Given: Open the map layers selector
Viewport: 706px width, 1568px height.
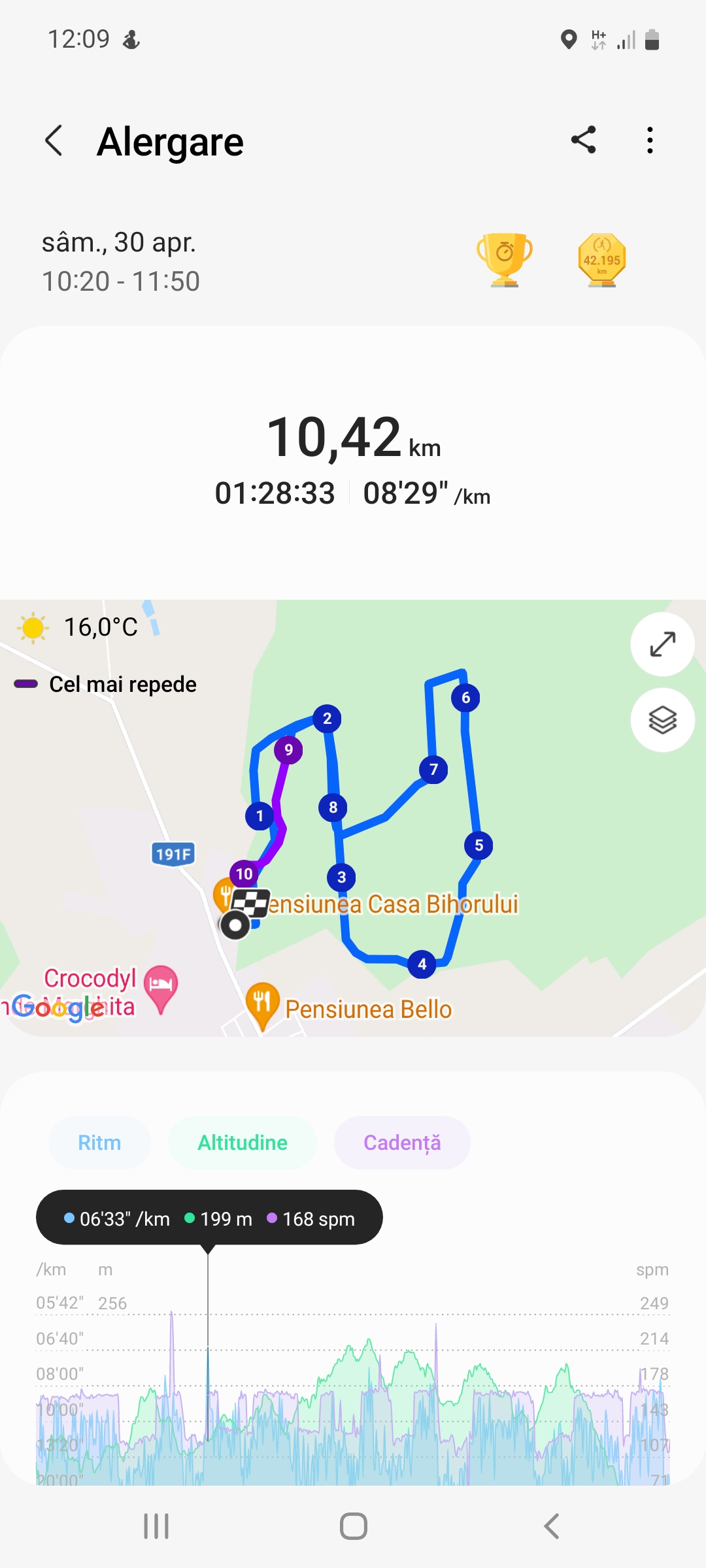Looking at the screenshot, I should pyautogui.click(x=662, y=720).
